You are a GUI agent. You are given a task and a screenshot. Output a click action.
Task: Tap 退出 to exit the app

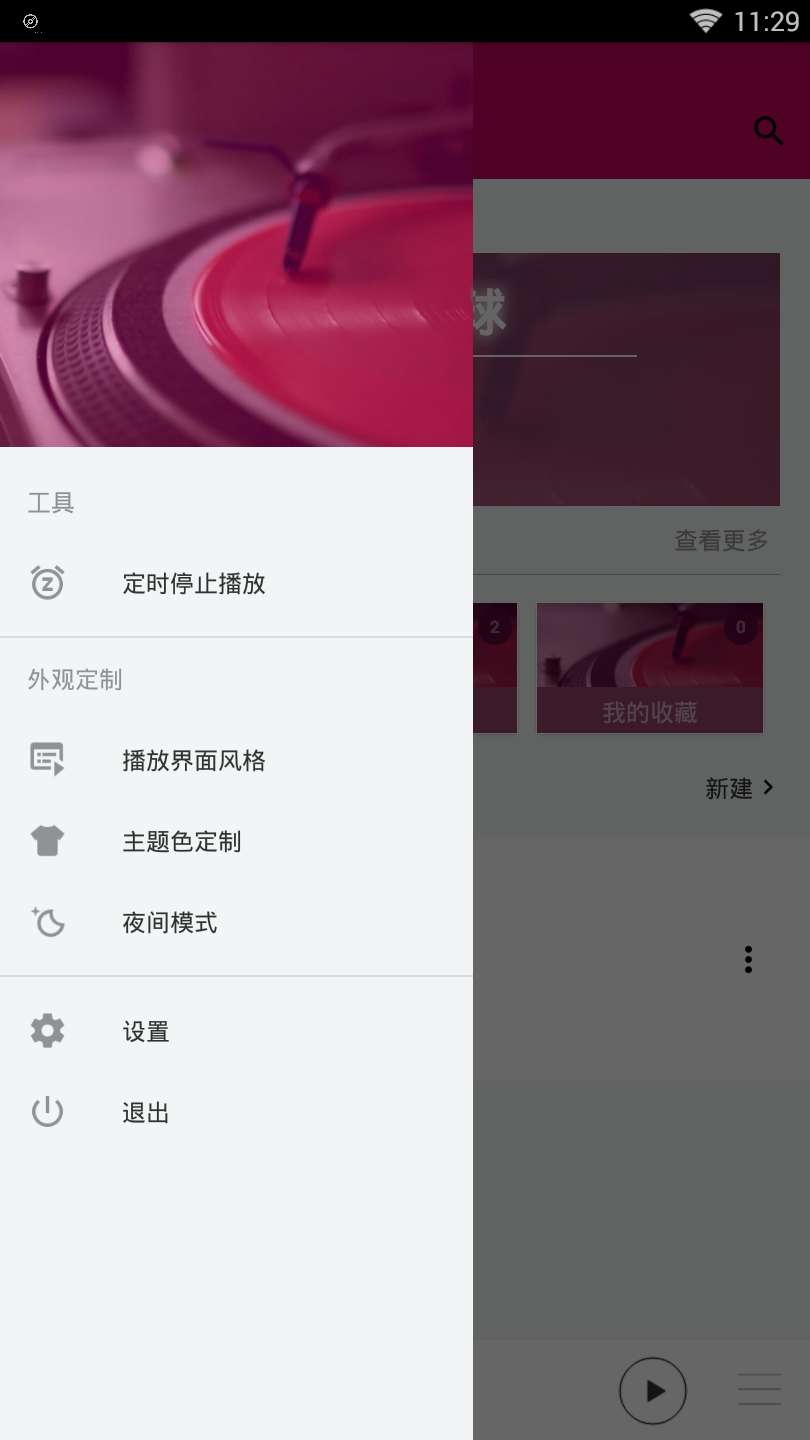[146, 1113]
